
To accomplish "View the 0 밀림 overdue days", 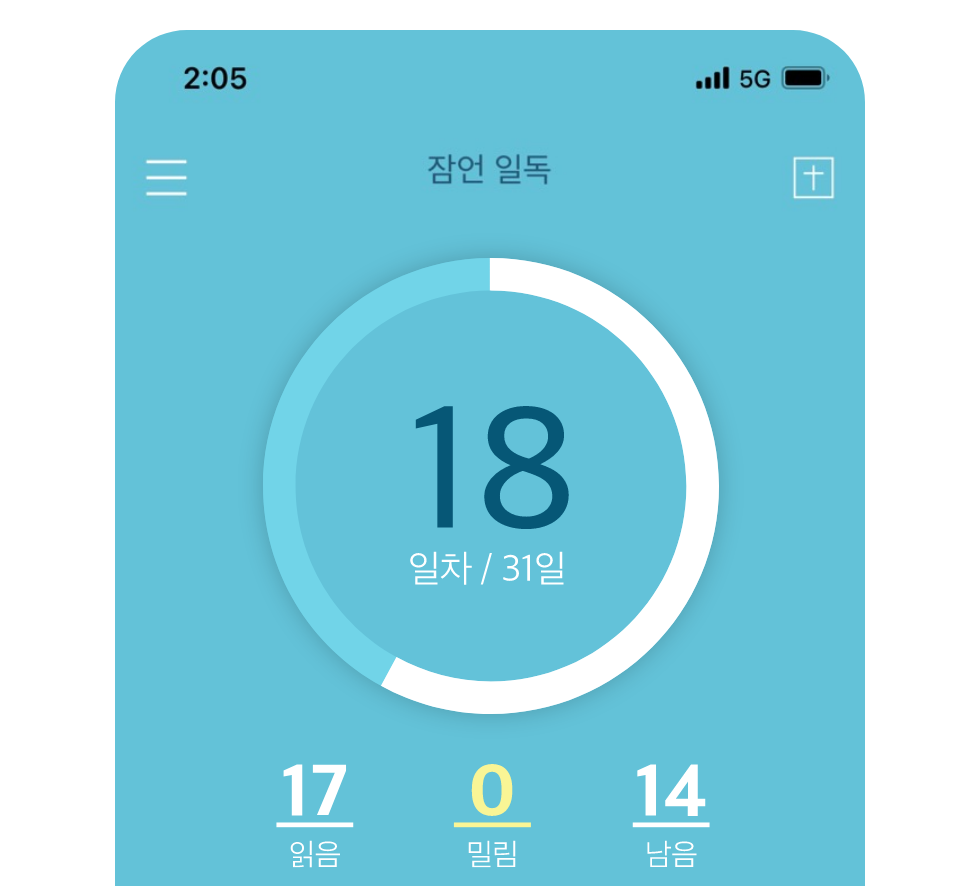I will (491, 812).
